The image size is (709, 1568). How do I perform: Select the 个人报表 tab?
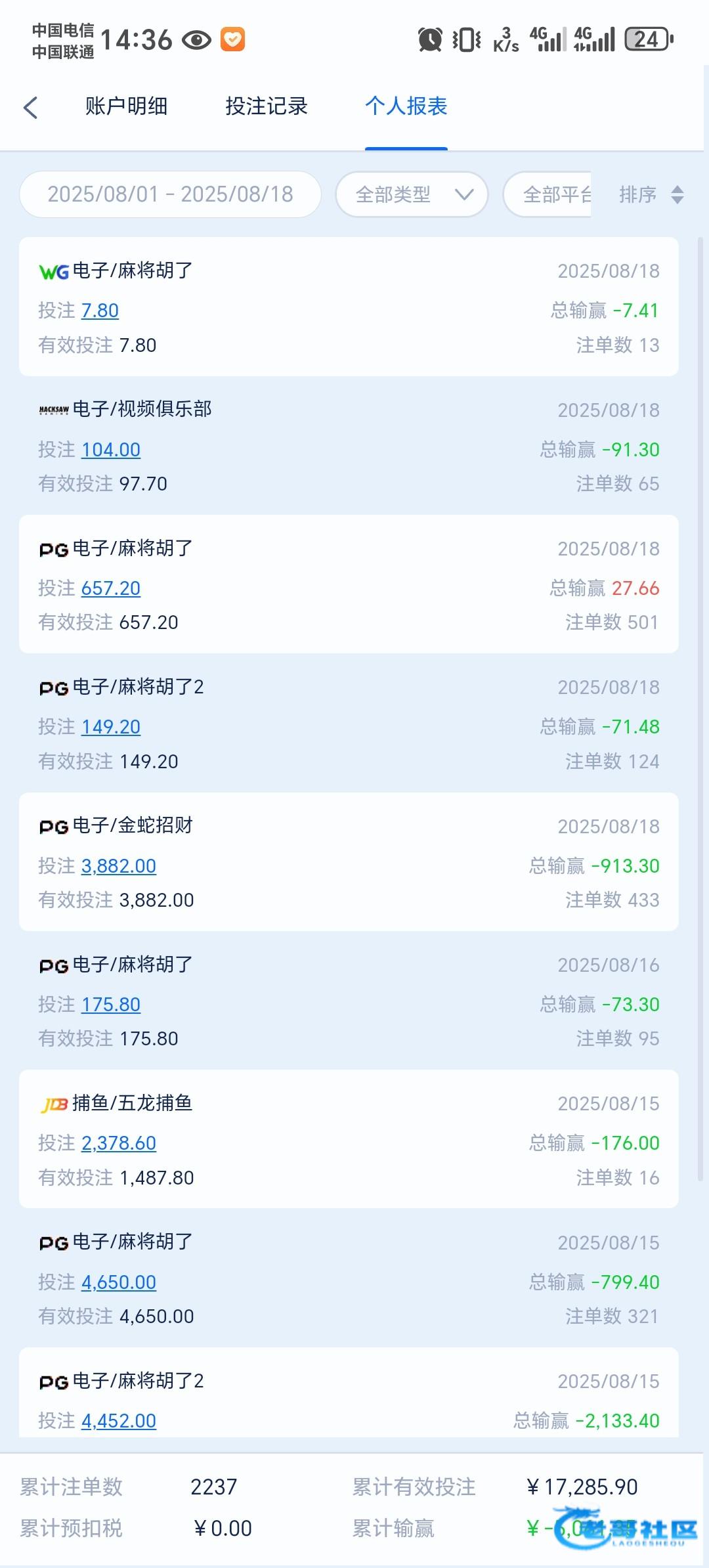point(406,106)
